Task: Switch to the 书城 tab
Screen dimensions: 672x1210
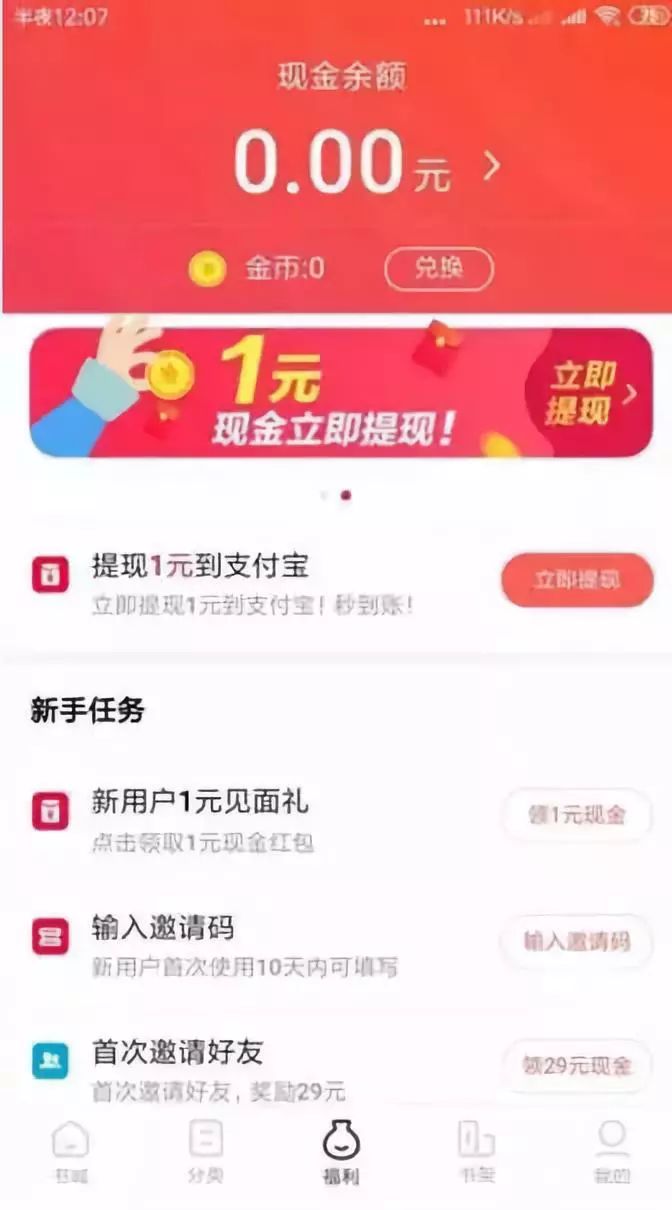Action: tap(70, 1152)
